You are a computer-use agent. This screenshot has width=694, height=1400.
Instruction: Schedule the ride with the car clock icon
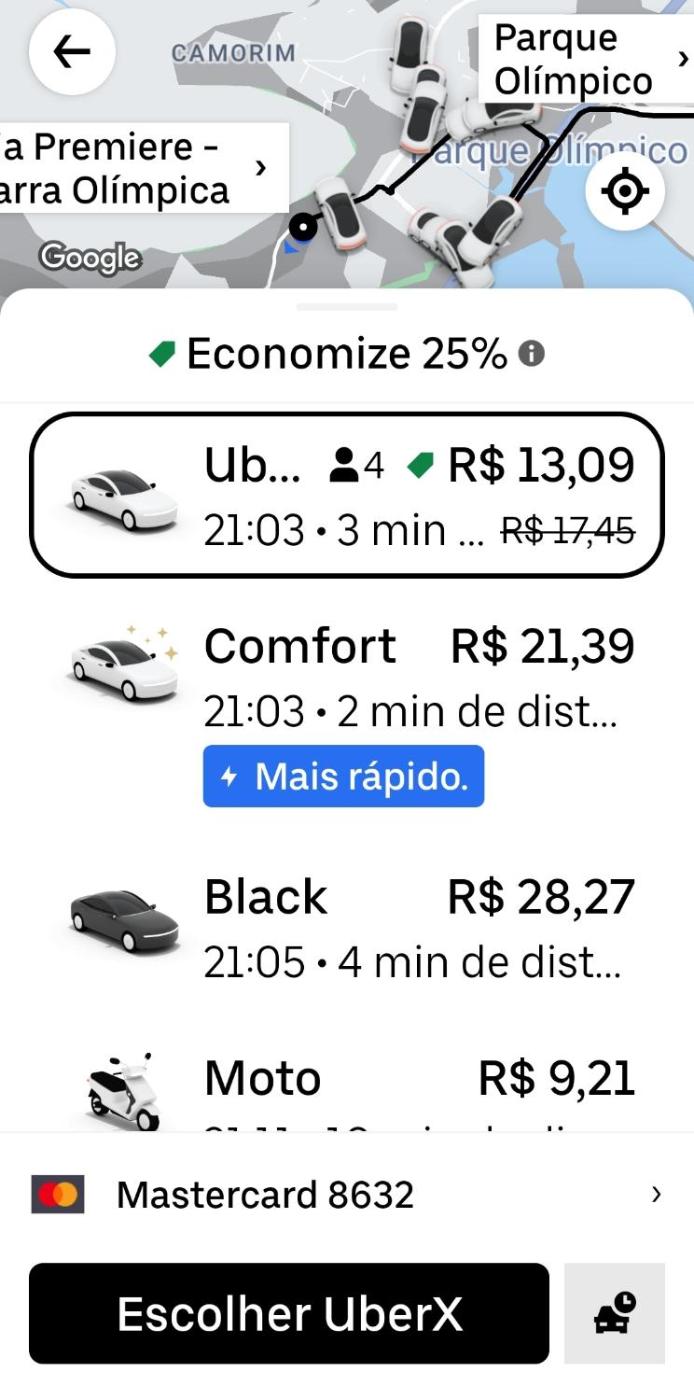pos(615,1313)
